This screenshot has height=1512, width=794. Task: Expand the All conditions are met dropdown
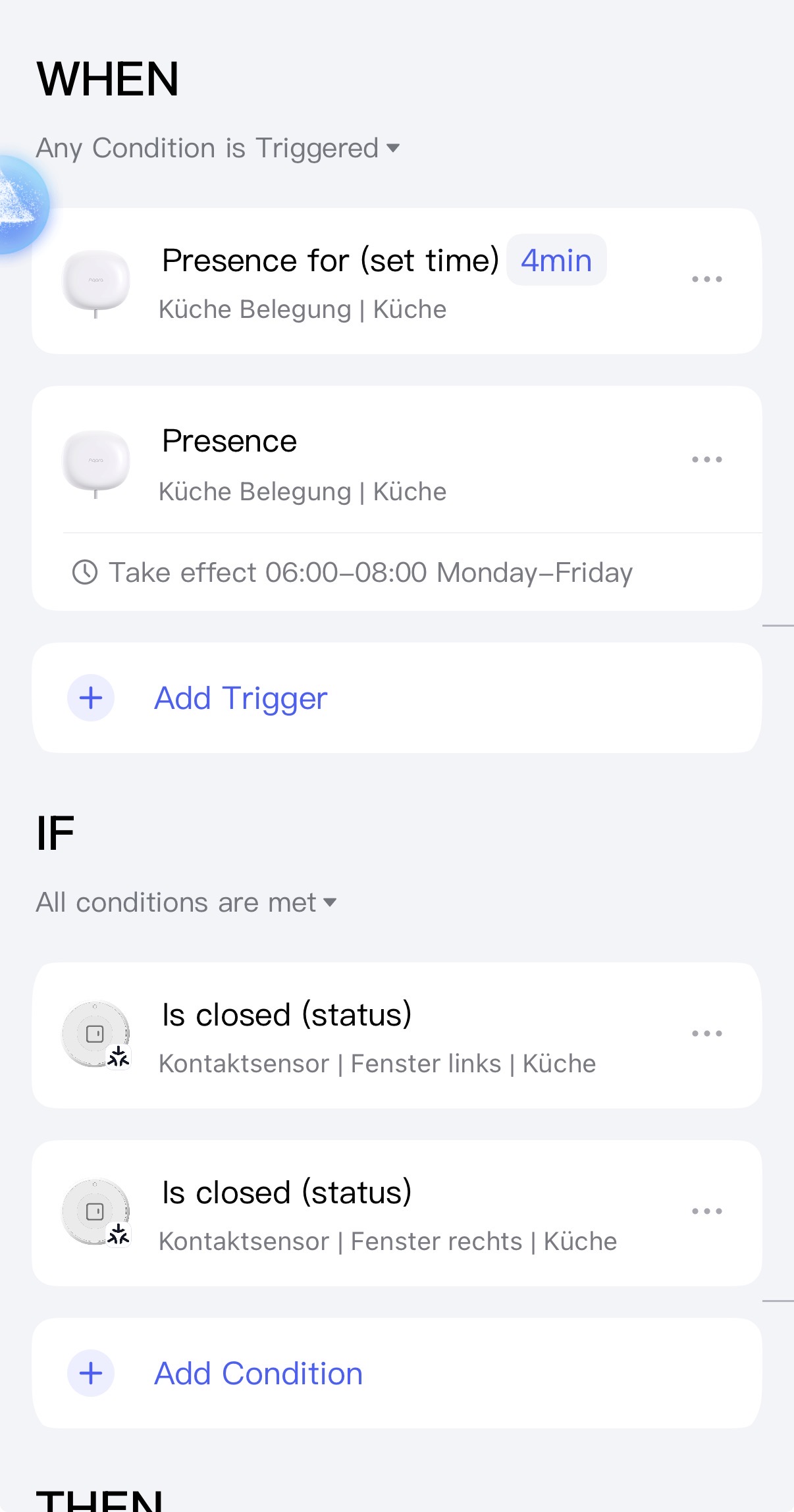(x=186, y=902)
